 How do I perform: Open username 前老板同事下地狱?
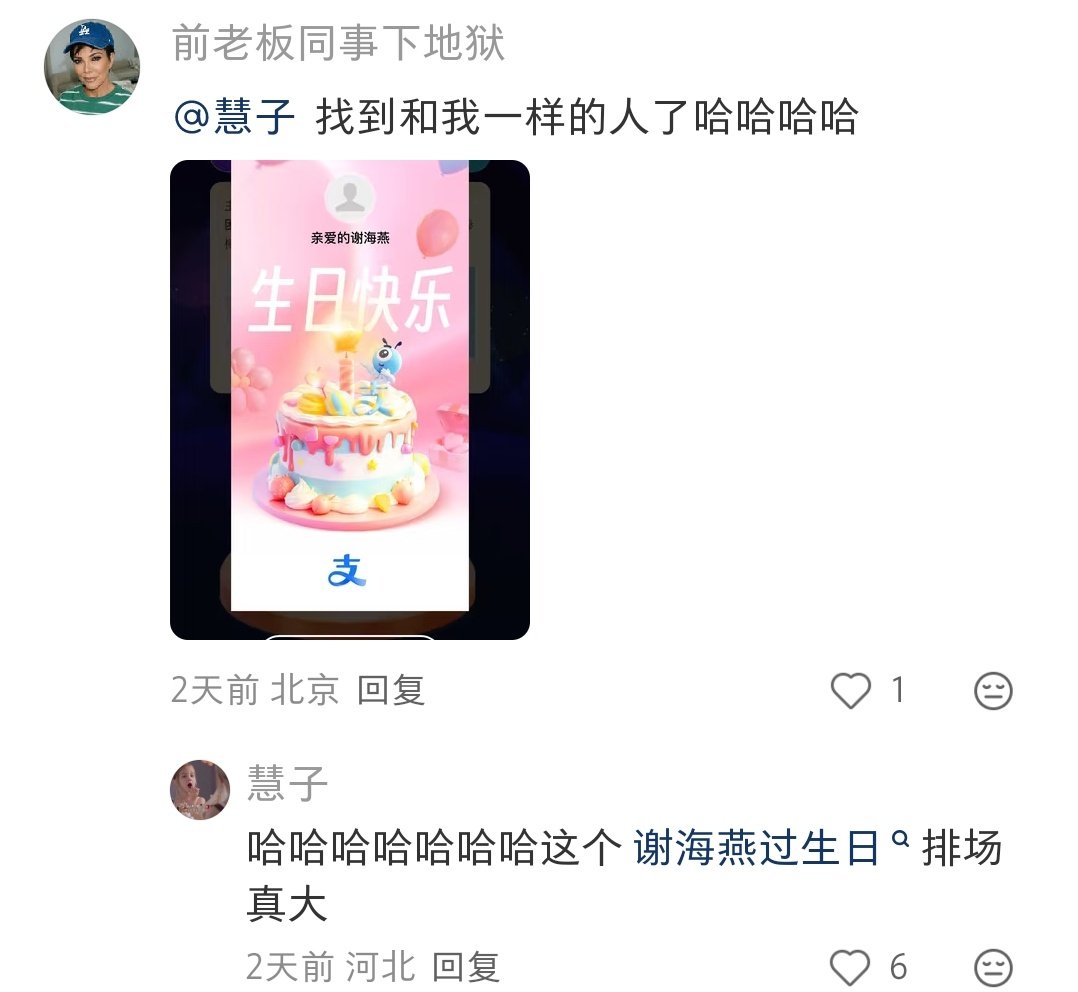pyautogui.click(x=338, y=44)
